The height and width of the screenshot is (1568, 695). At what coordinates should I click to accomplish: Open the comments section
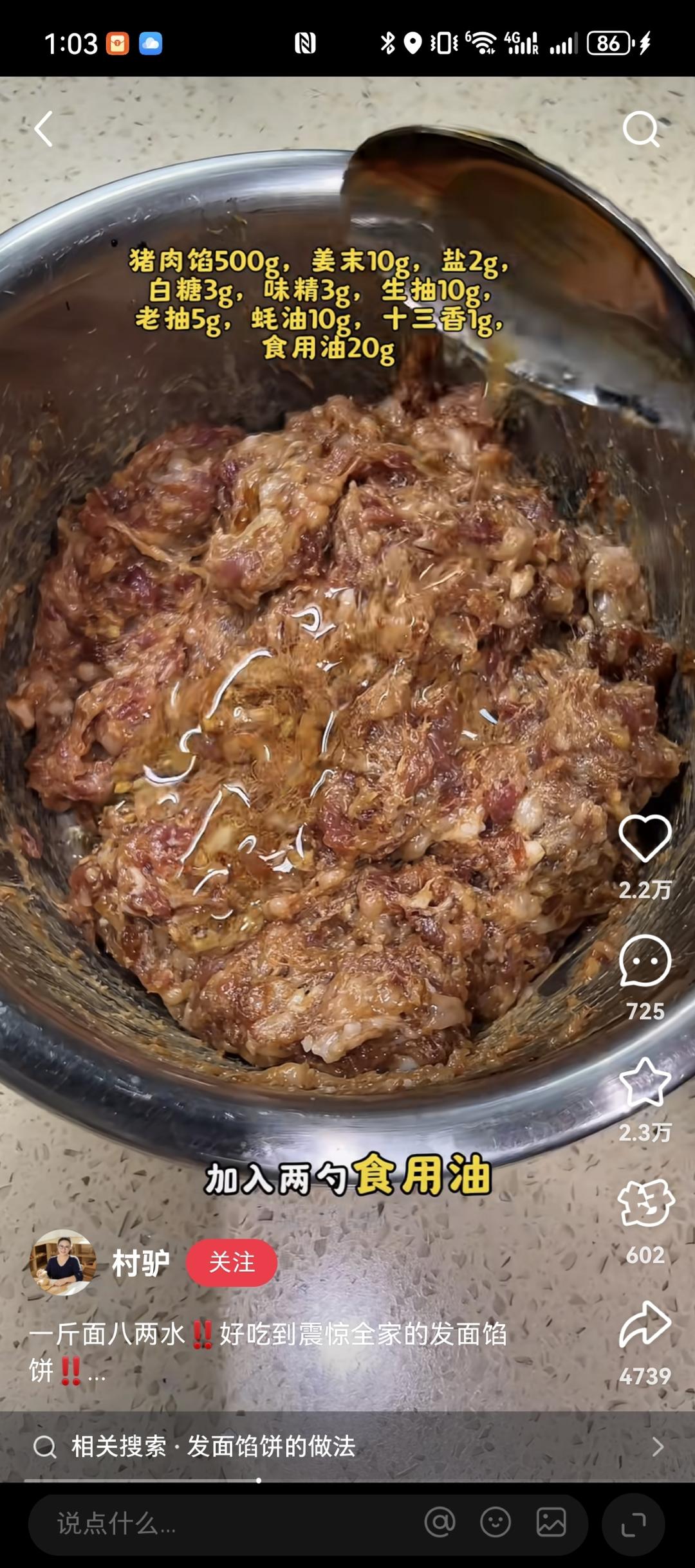(645, 961)
